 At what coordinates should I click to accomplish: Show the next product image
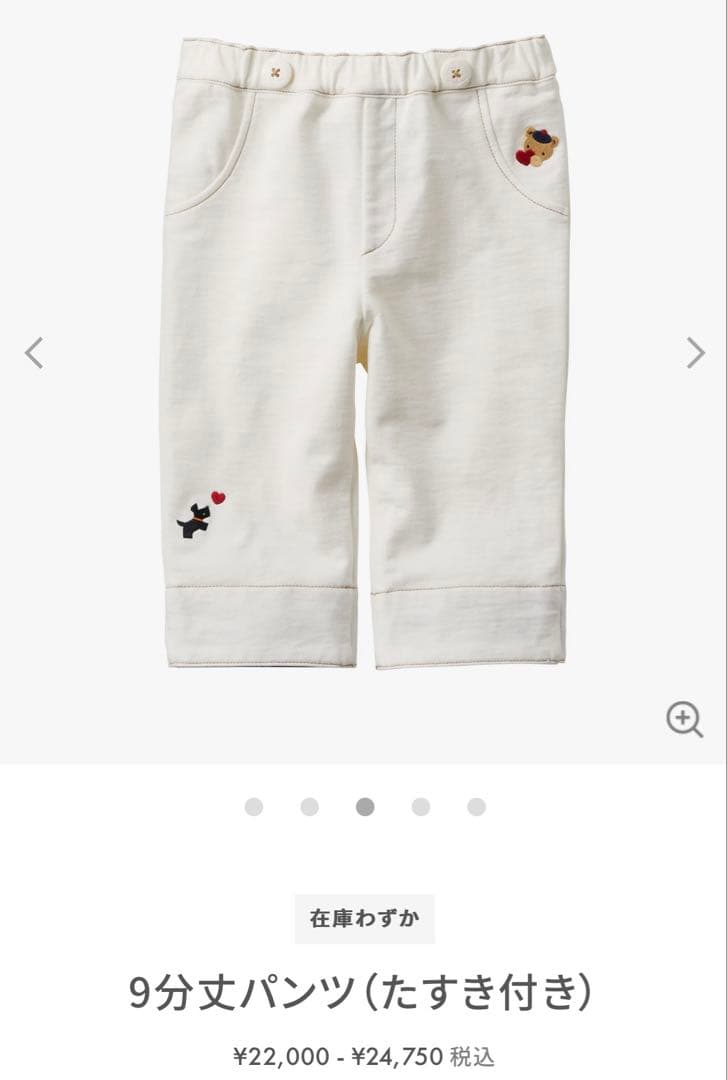click(x=695, y=353)
